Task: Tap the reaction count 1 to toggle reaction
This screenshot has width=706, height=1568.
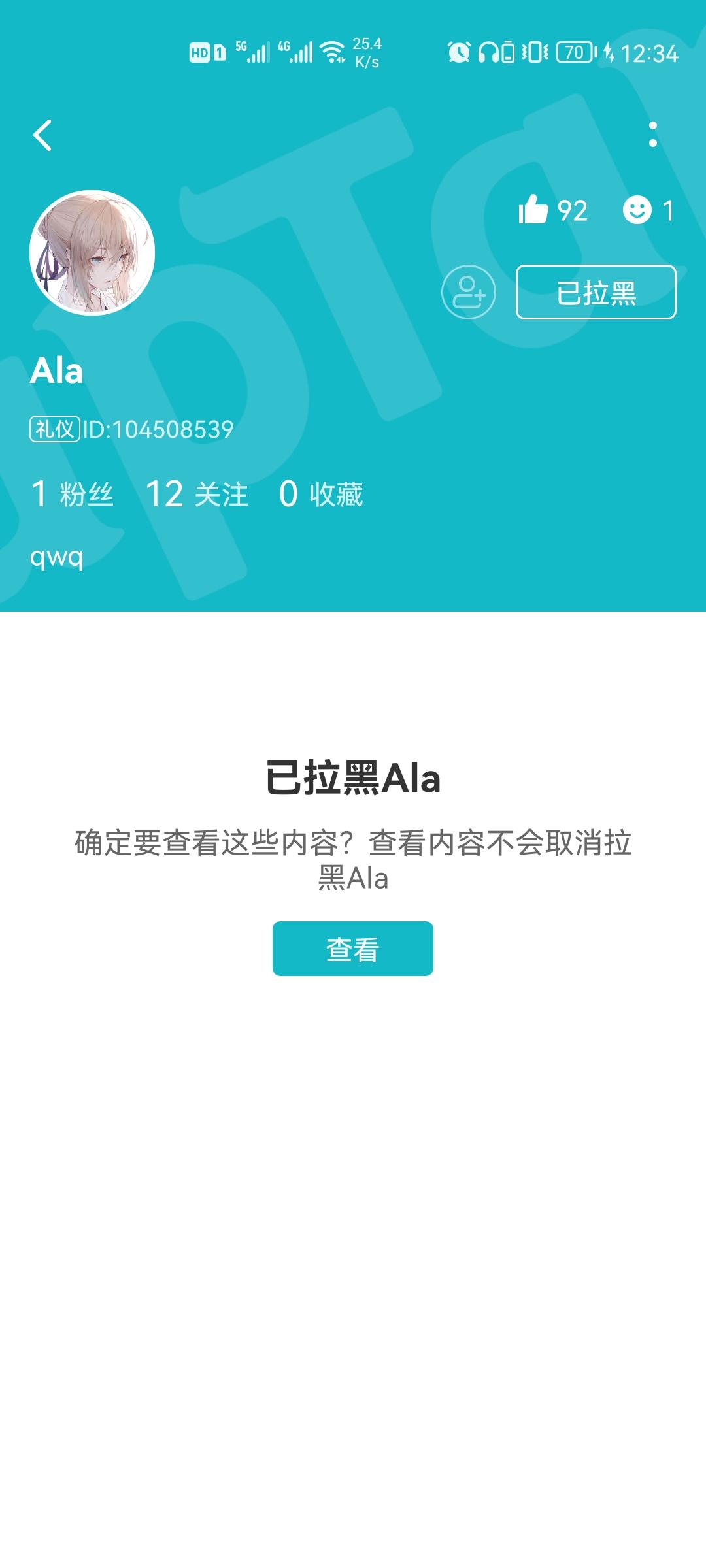Action: point(669,209)
